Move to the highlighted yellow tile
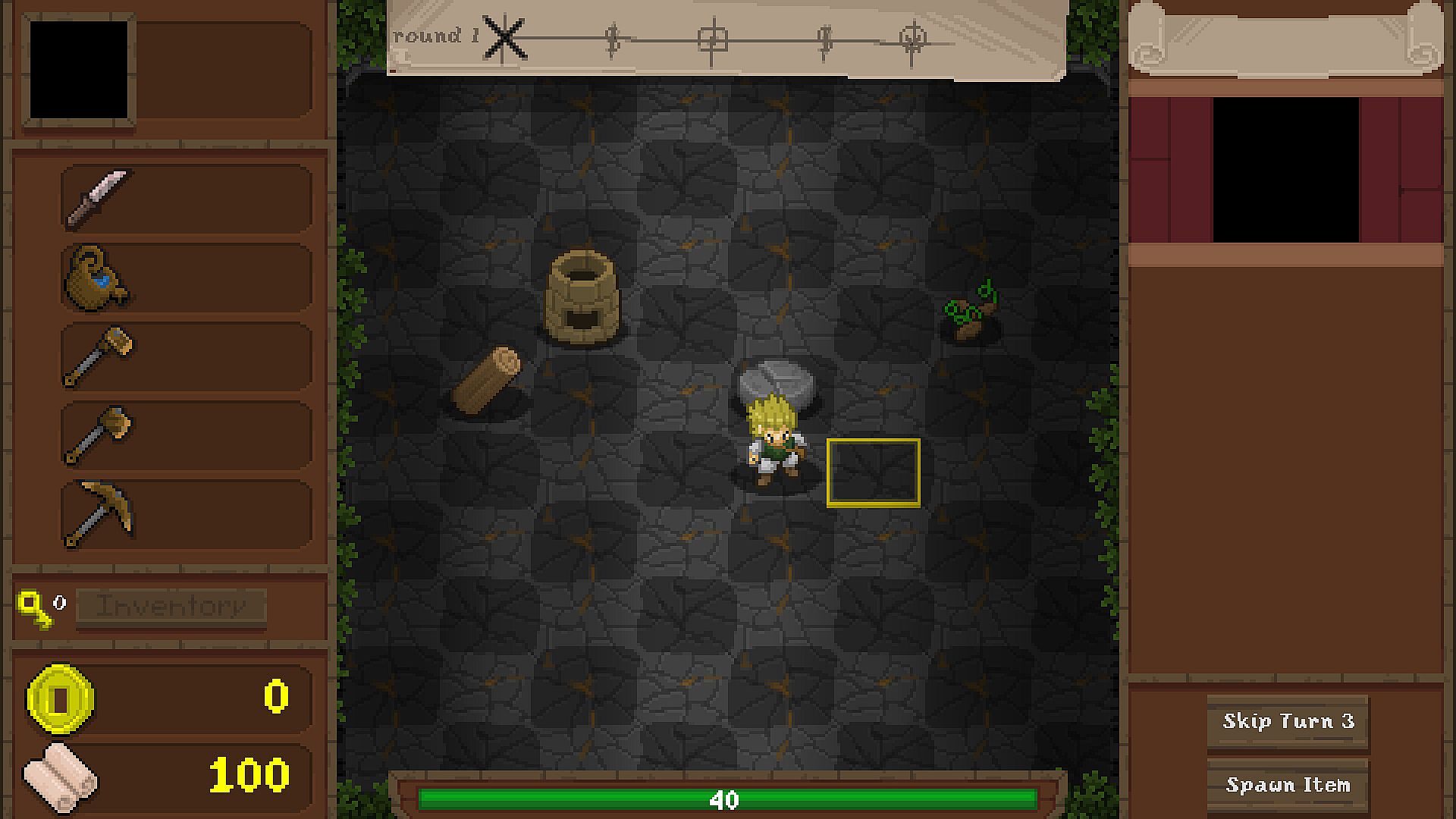The height and width of the screenshot is (819, 1456). pos(873,472)
